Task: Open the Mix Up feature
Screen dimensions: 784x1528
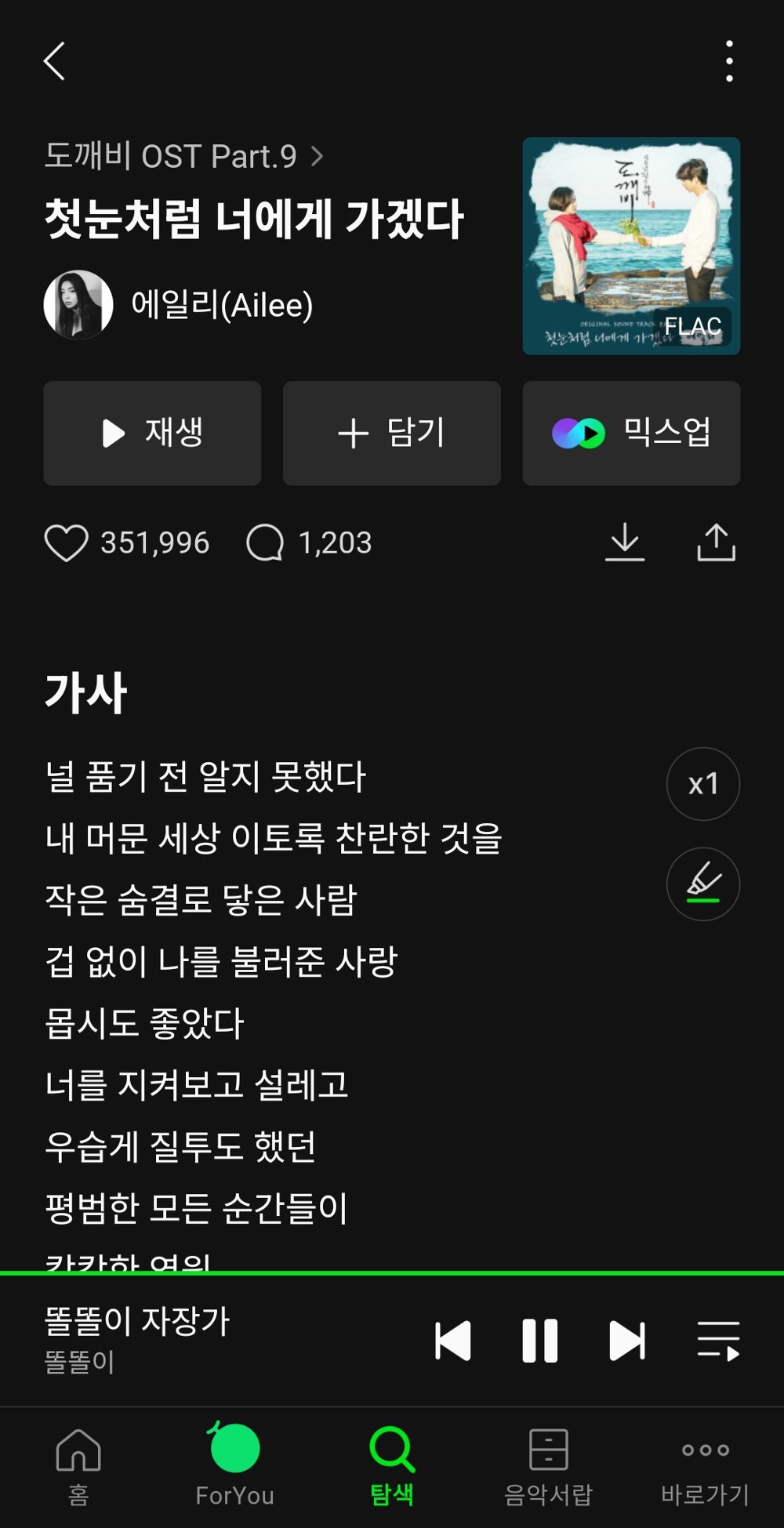Action: coord(631,433)
